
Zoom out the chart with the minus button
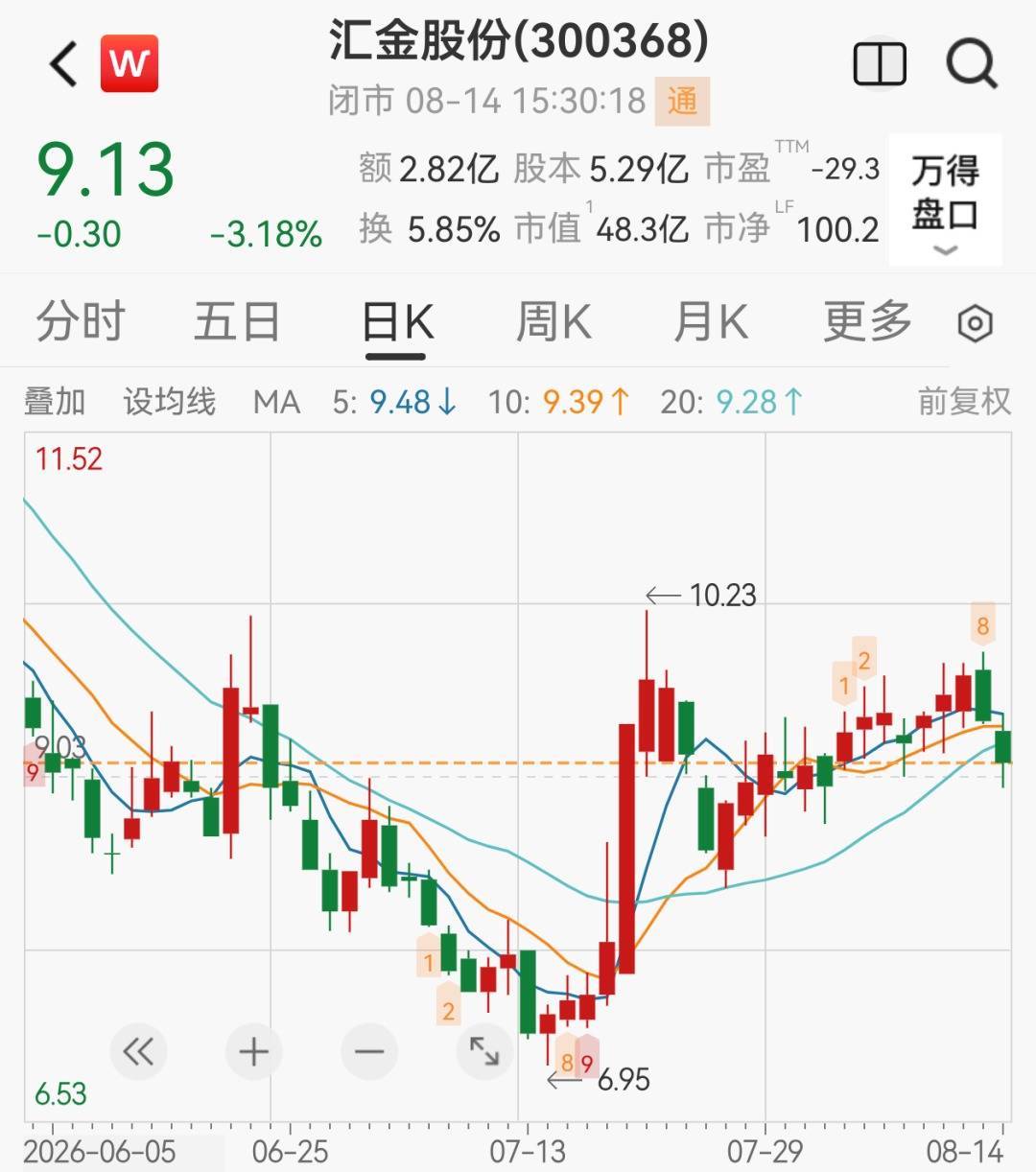[369, 1052]
